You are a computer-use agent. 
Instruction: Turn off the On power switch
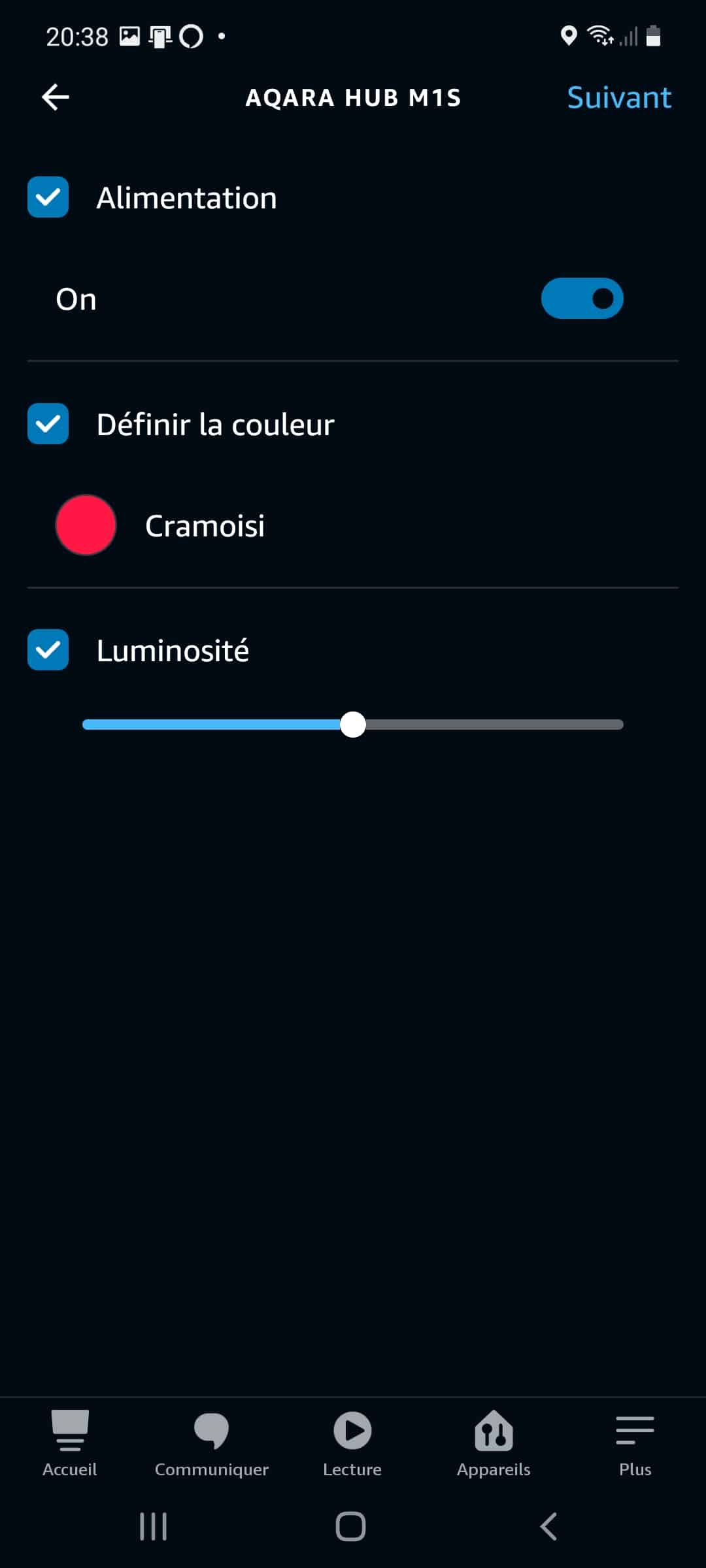582,299
